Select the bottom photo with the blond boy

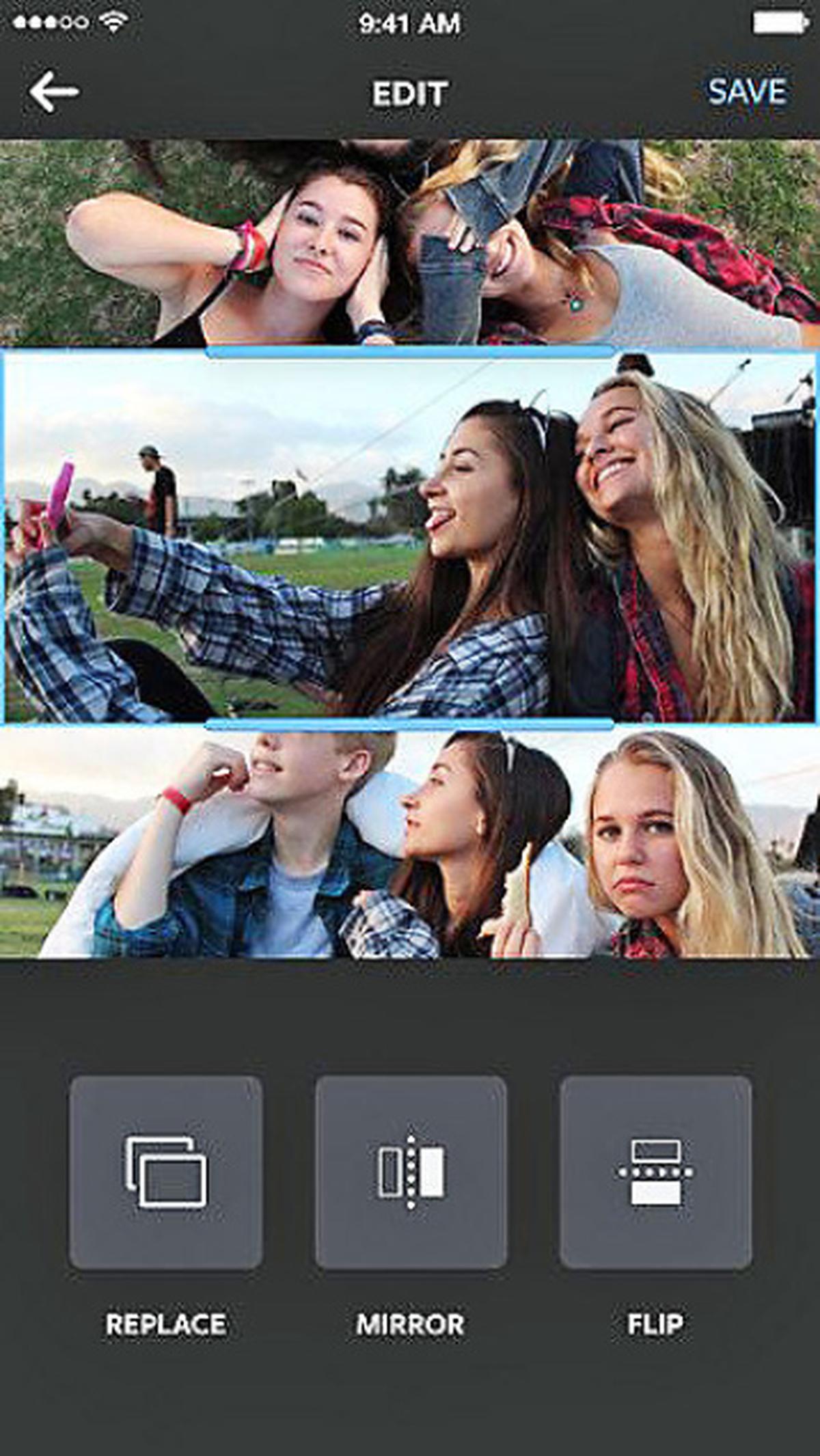(410, 844)
